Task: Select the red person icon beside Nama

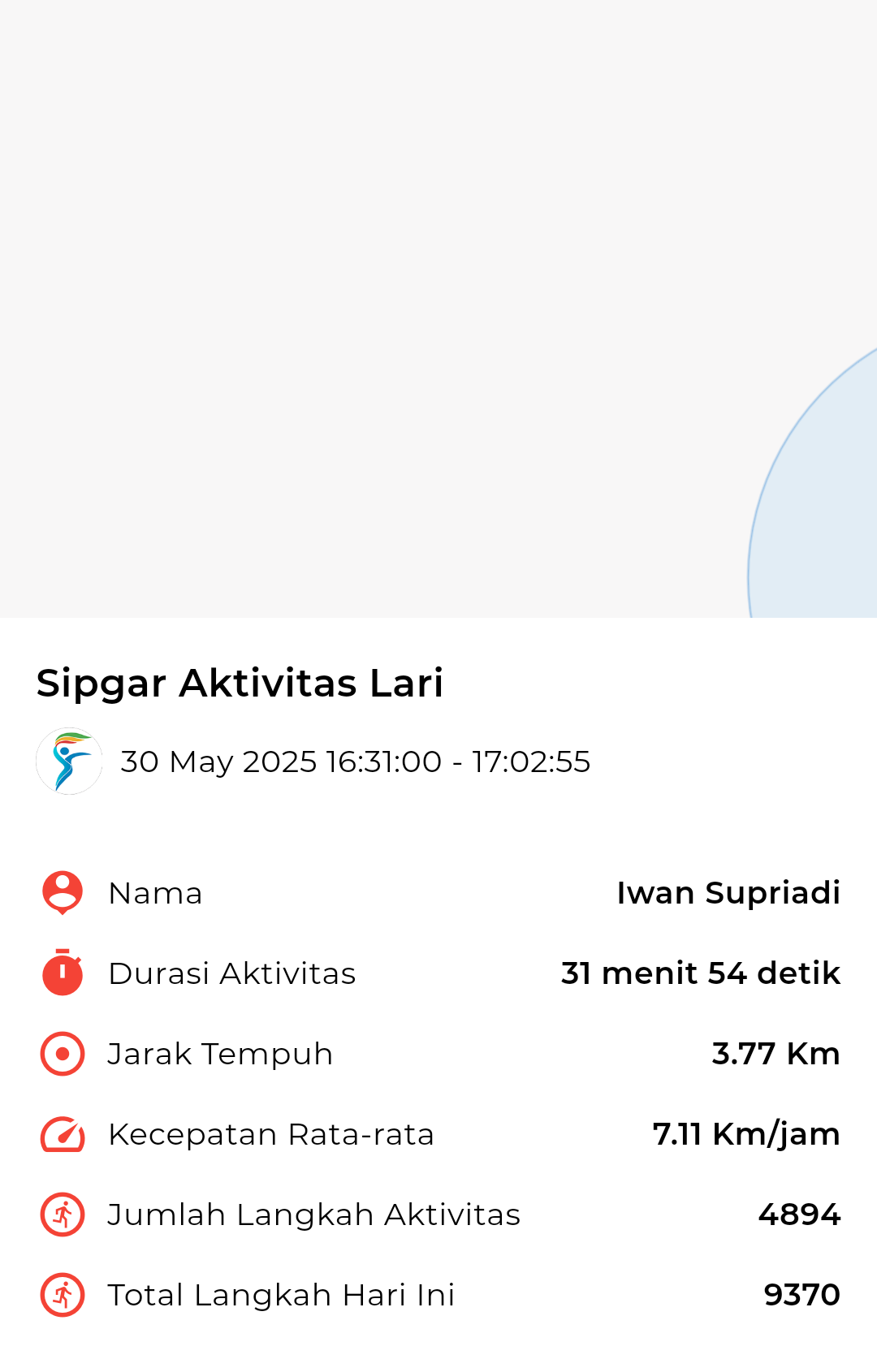Action: pos(62,892)
